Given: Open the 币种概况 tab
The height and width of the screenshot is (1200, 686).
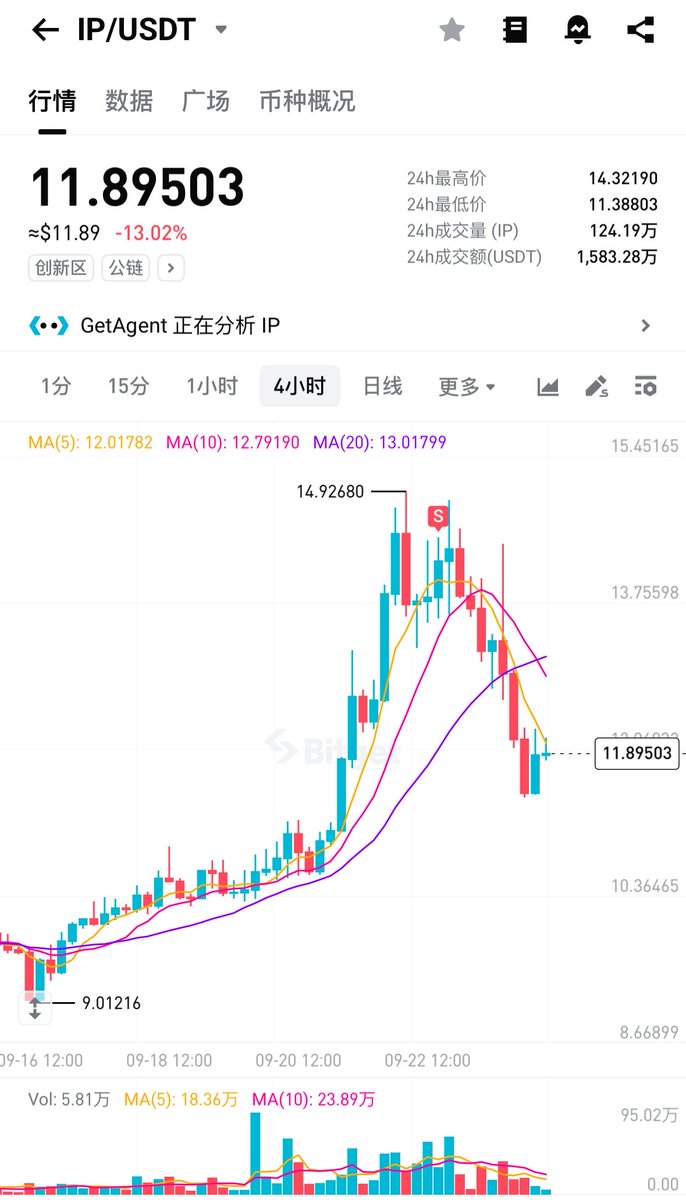Looking at the screenshot, I should [x=307, y=101].
